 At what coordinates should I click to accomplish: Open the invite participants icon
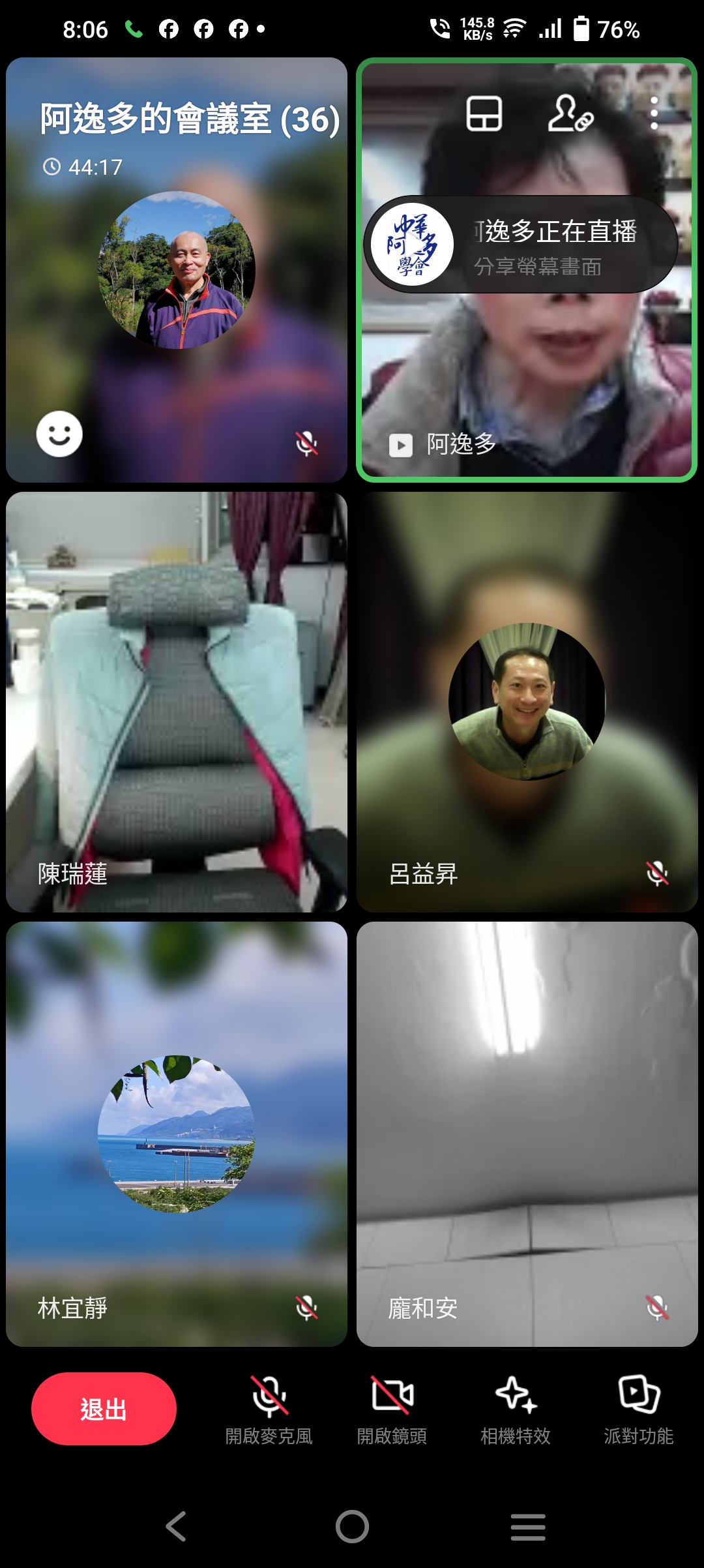570,114
